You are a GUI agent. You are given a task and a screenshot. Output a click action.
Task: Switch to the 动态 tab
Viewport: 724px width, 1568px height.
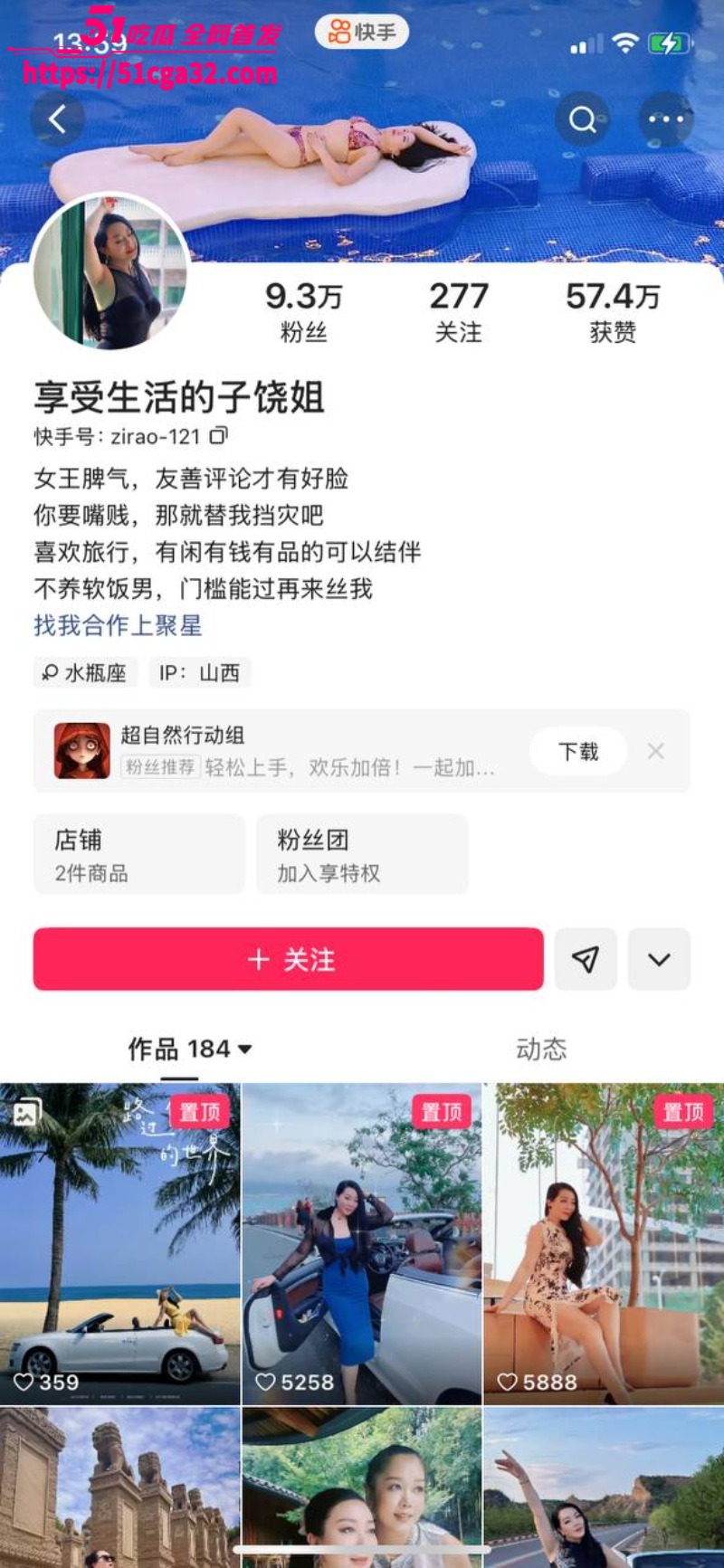point(541,1049)
